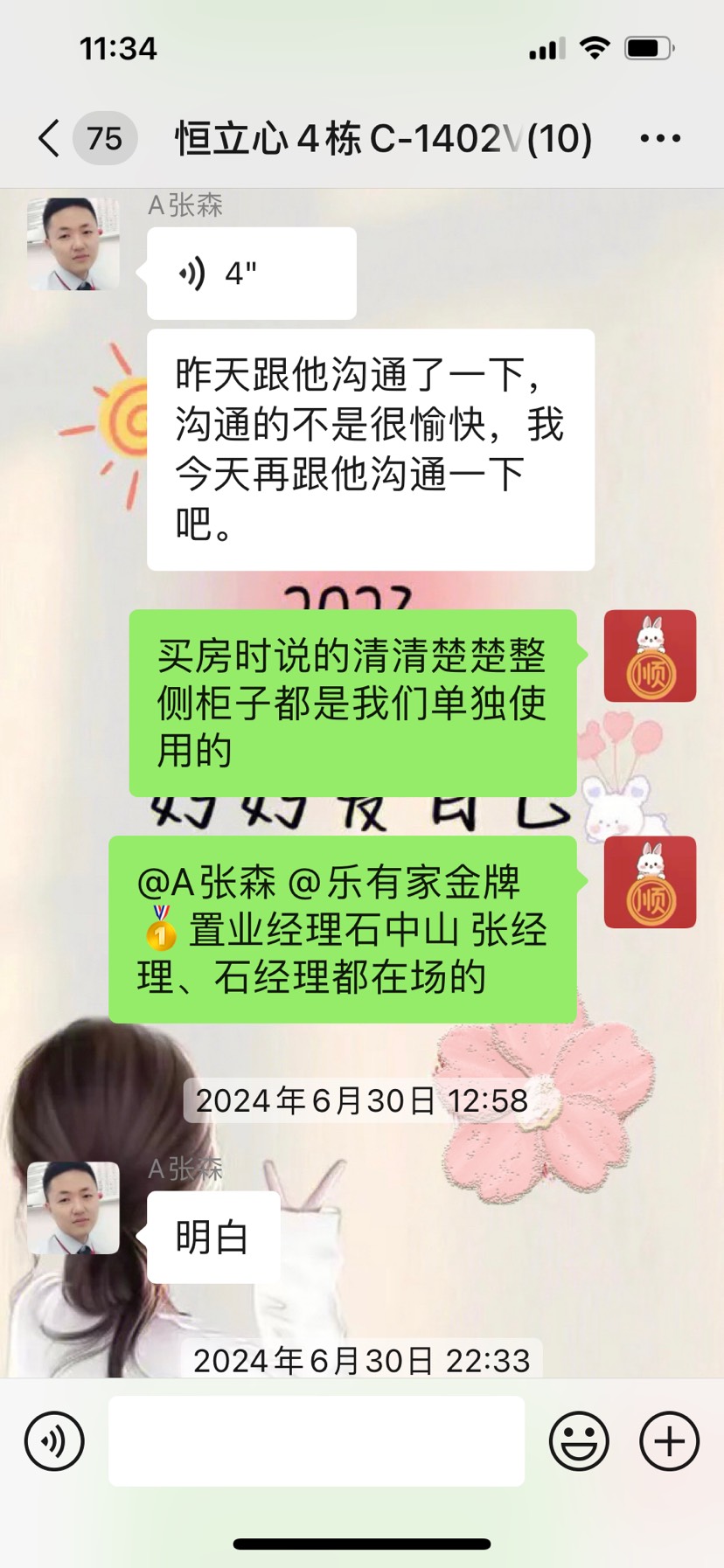
Task: Tap my avatar beside the 买房时说的 message
Action: pyautogui.click(x=650, y=656)
